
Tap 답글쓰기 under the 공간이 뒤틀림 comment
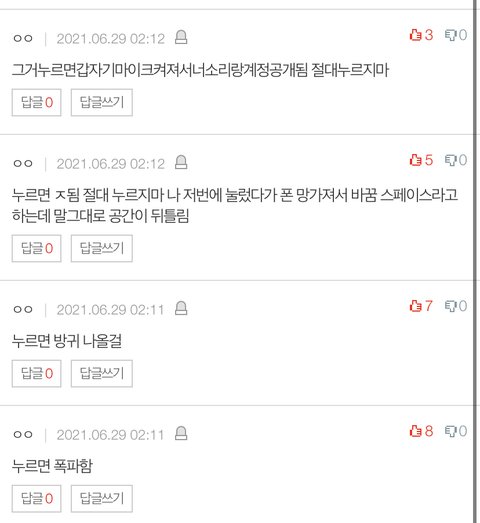coord(102,248)
